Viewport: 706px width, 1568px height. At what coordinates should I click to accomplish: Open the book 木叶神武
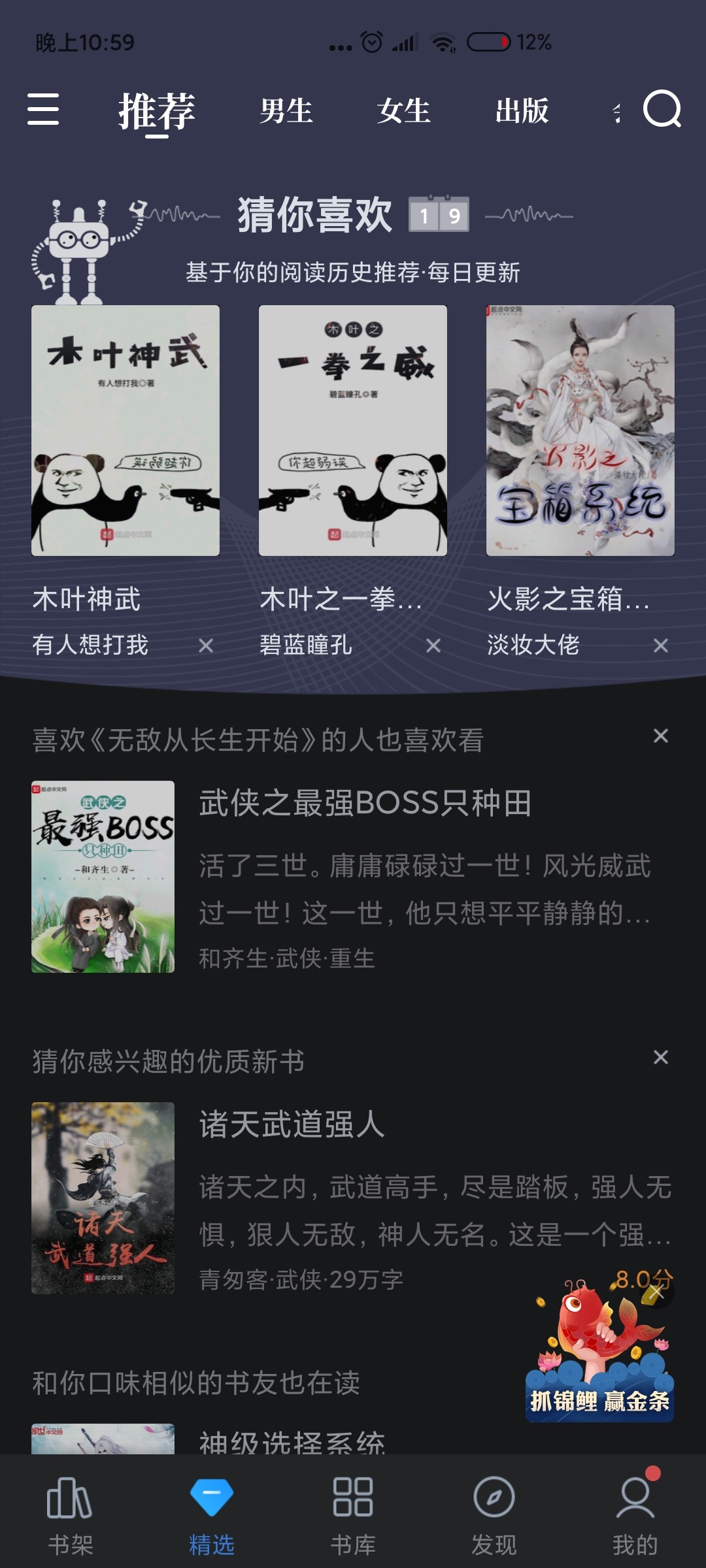[126, 431]
